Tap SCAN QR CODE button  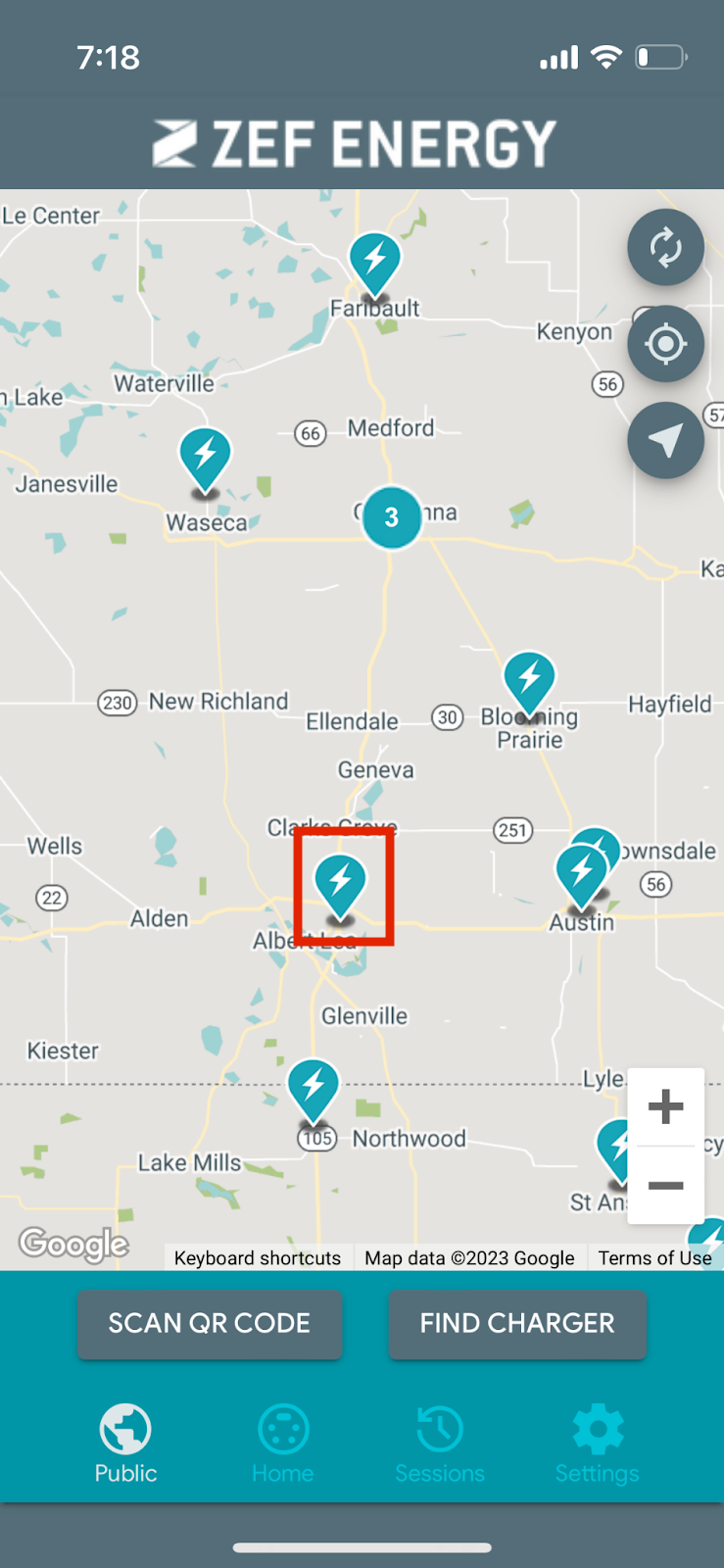point(210,1324)
